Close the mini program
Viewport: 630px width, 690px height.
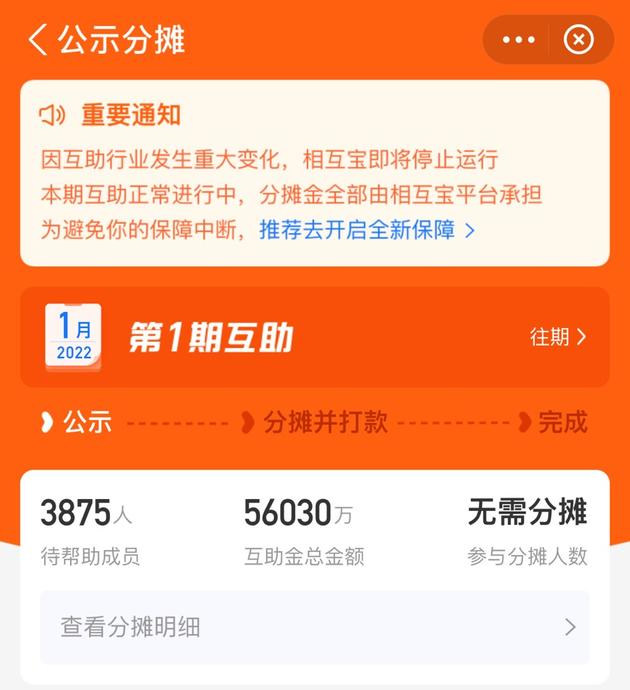click(579, 40)
